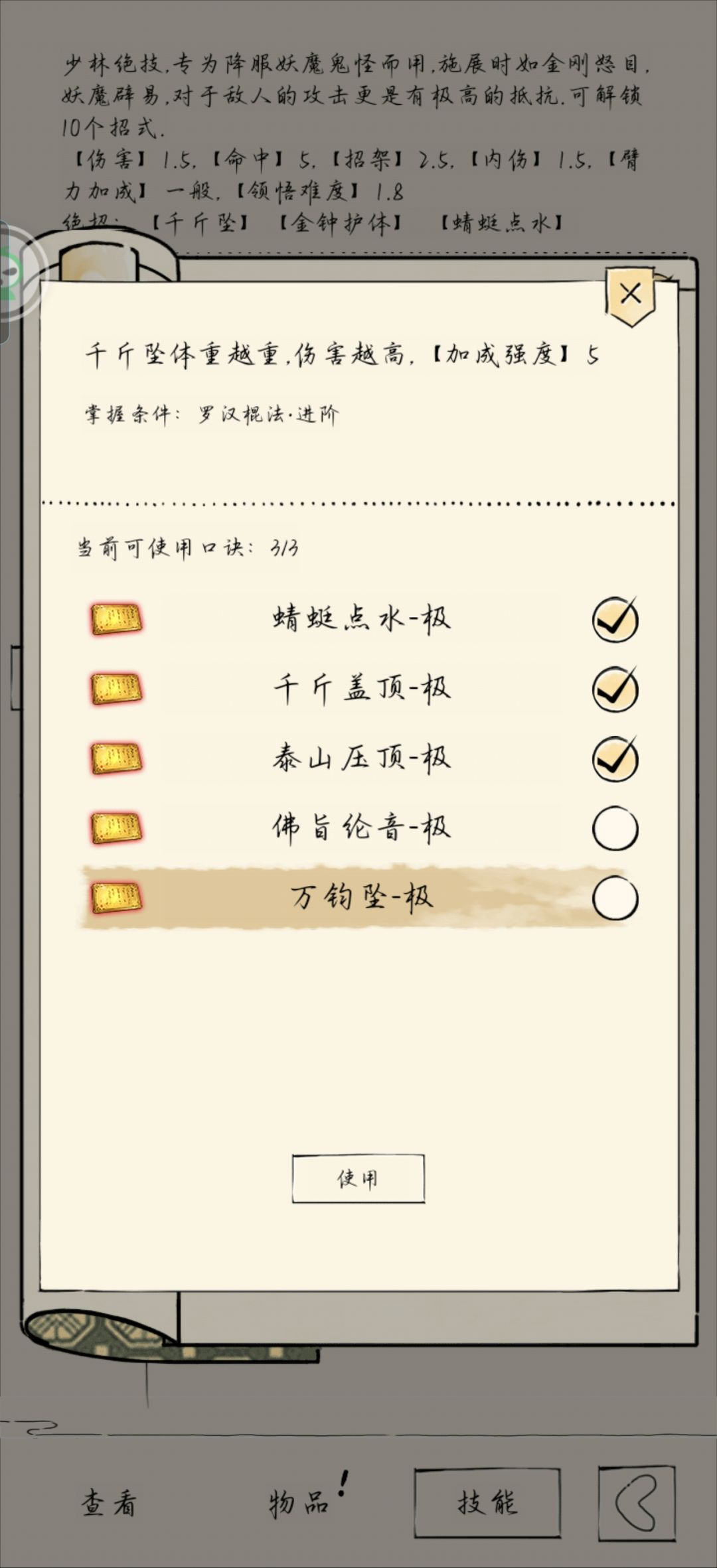Check the 佛旨纶音-极 checkbox

[x=615, y=828]
